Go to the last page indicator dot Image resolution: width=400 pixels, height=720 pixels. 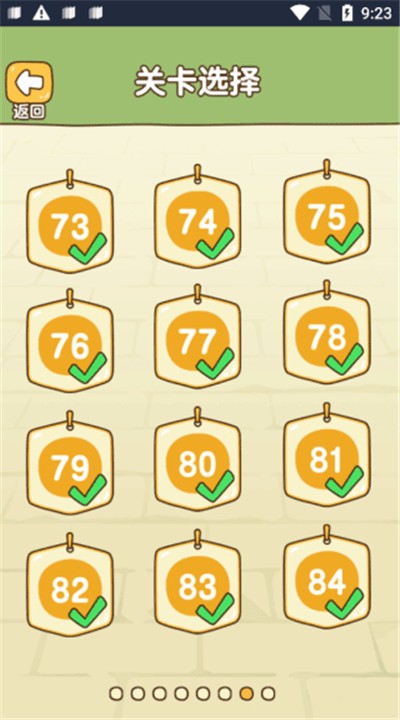(x=268, y=693)
